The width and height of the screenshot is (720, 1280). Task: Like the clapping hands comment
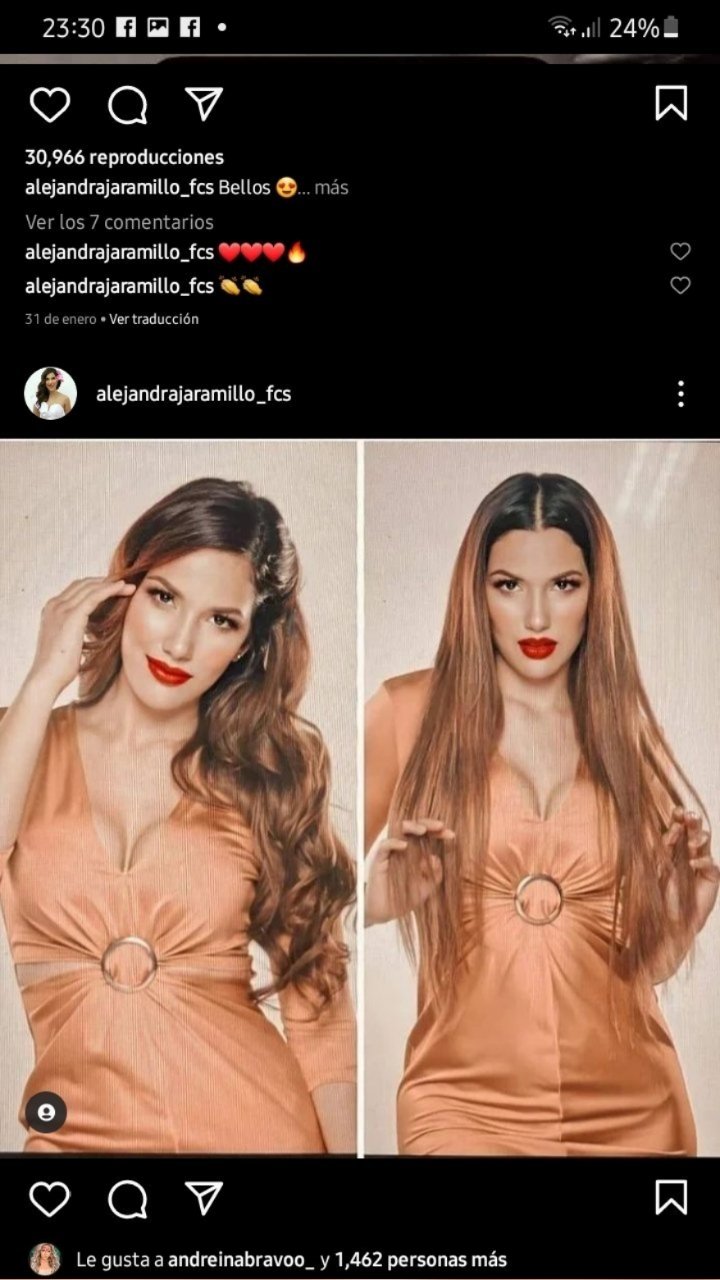click(680, 286)
